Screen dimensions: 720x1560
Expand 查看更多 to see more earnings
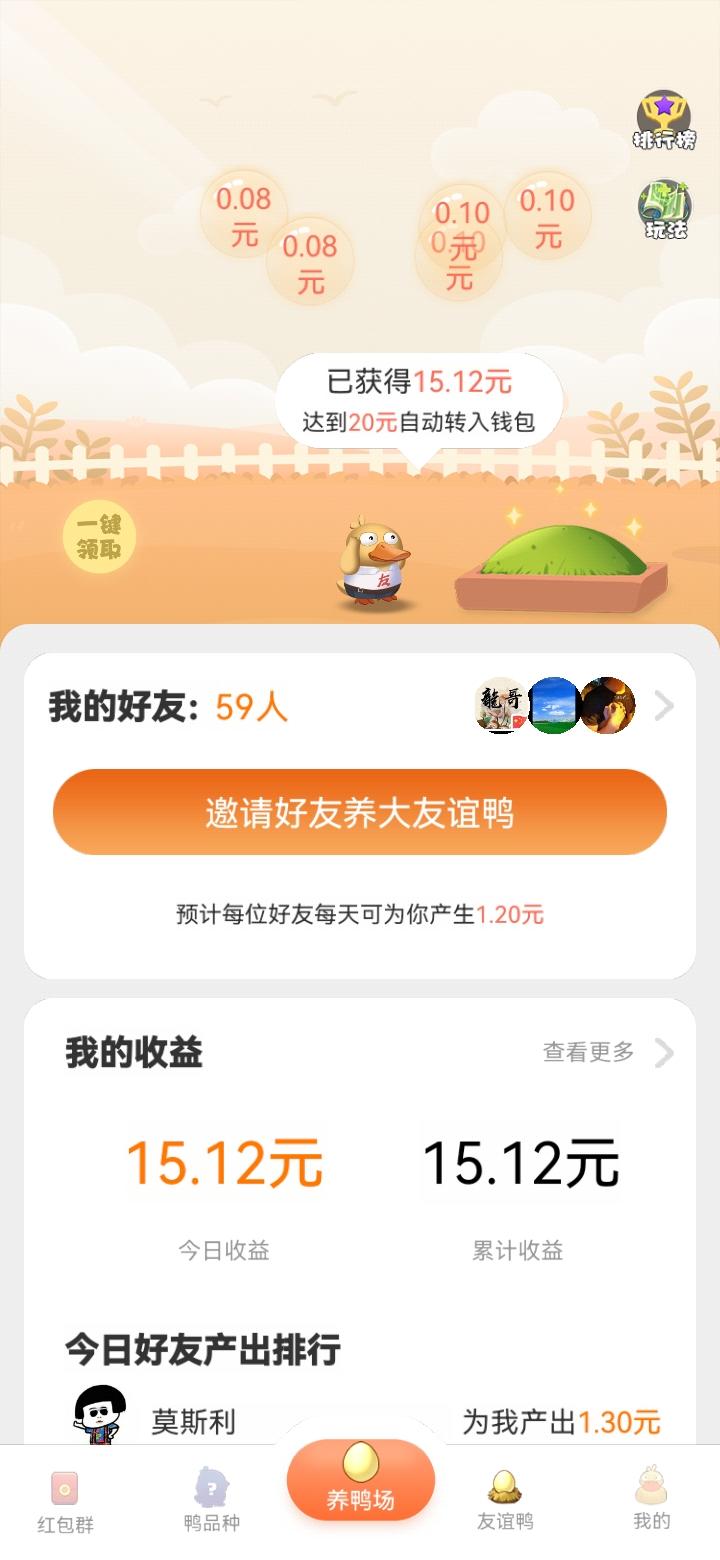(x=588, y=1052)
